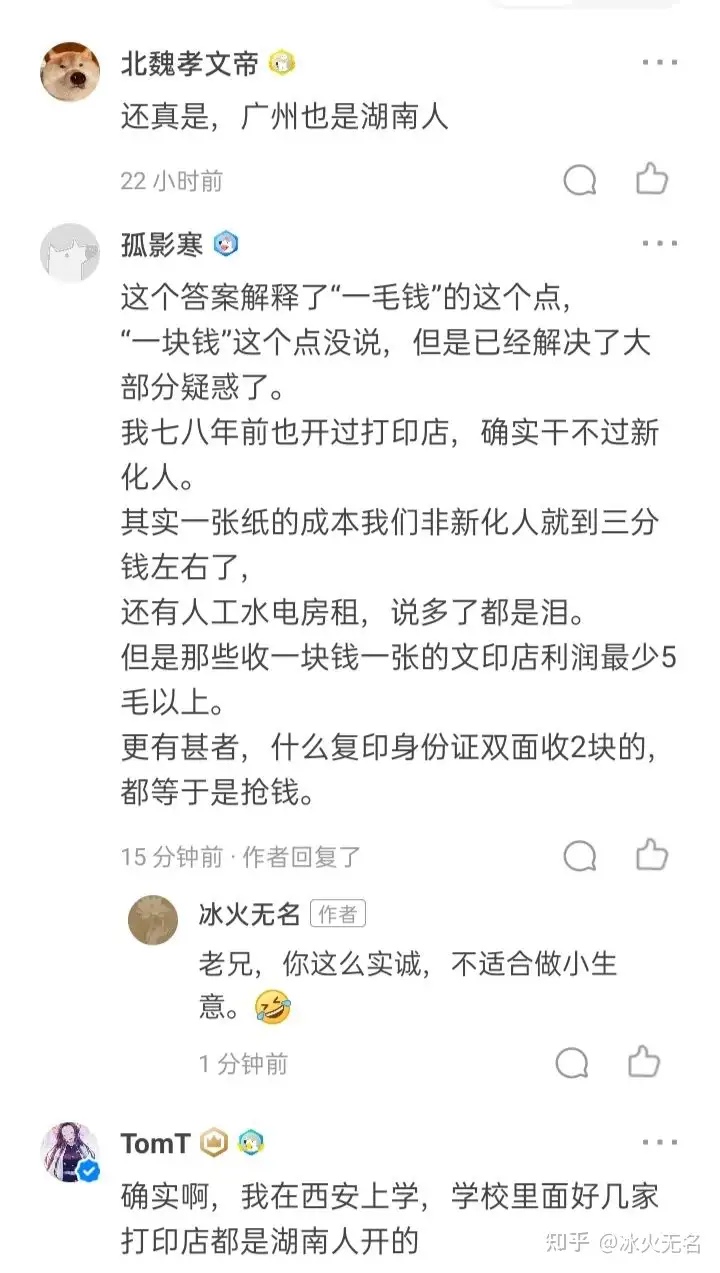The width and height of the screenshot is (720, 1273).
Task: Reply to 孤影寒's comment
Action: point(580,857)
